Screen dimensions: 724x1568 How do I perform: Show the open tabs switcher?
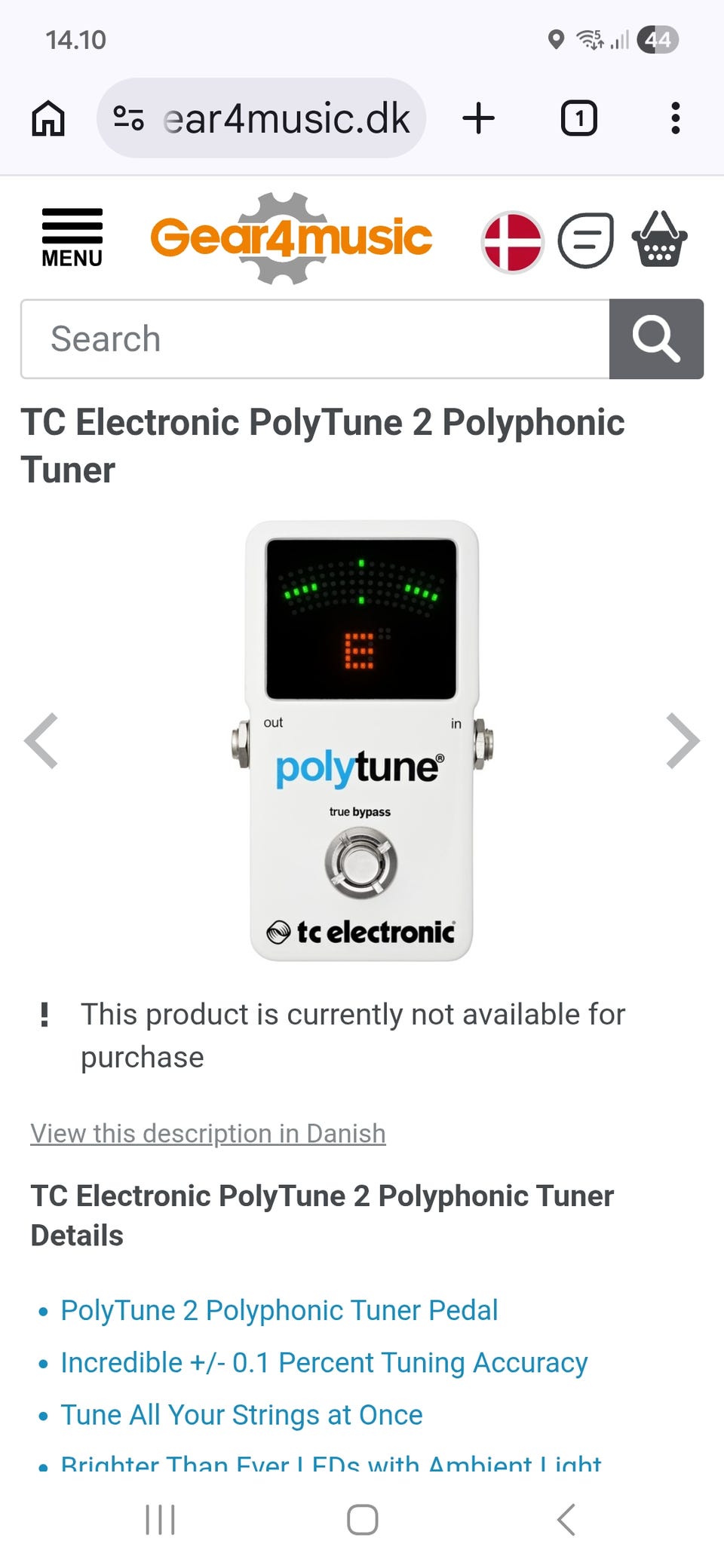pos(578,118)
